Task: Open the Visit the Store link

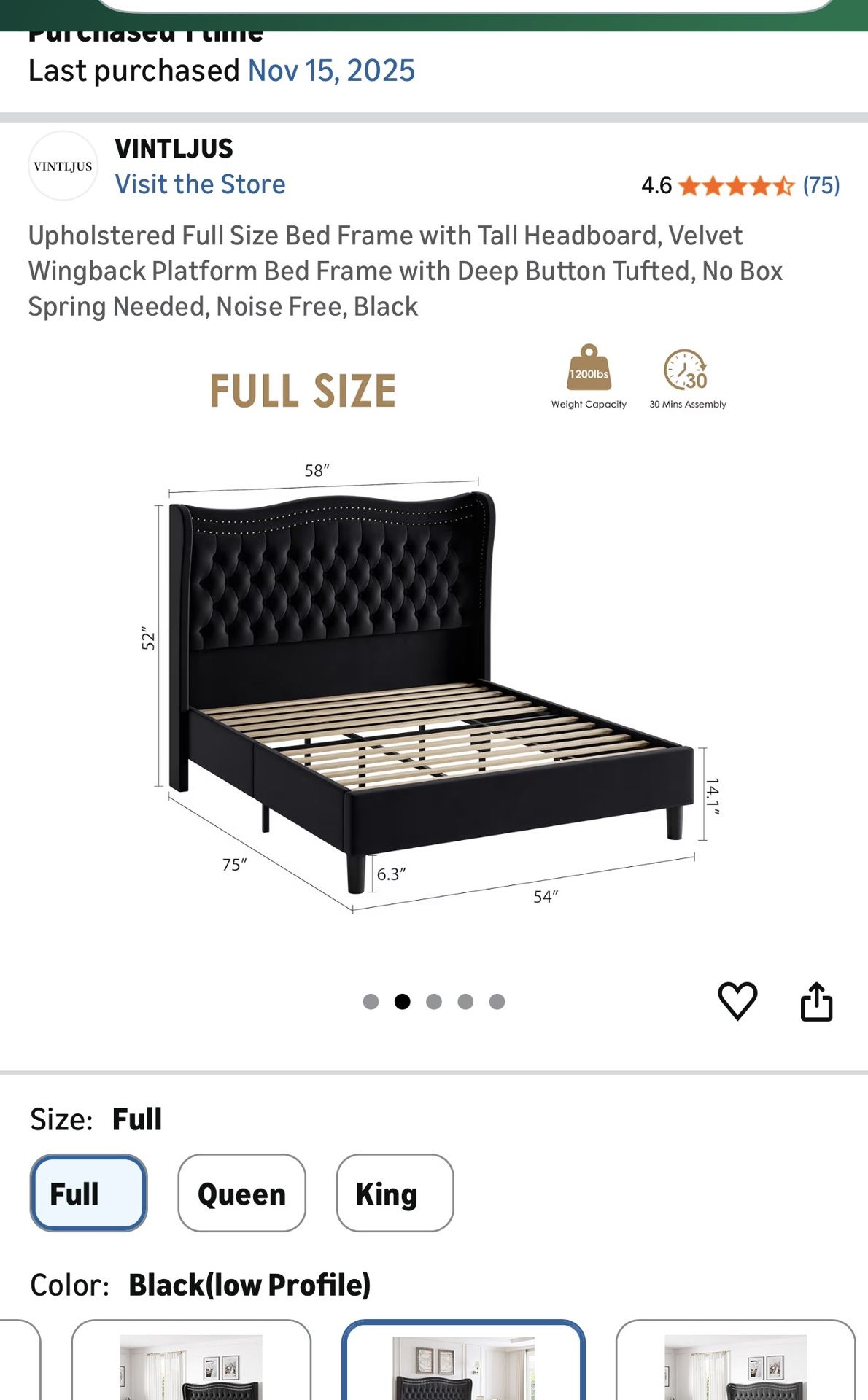Action: coord(200,184)
